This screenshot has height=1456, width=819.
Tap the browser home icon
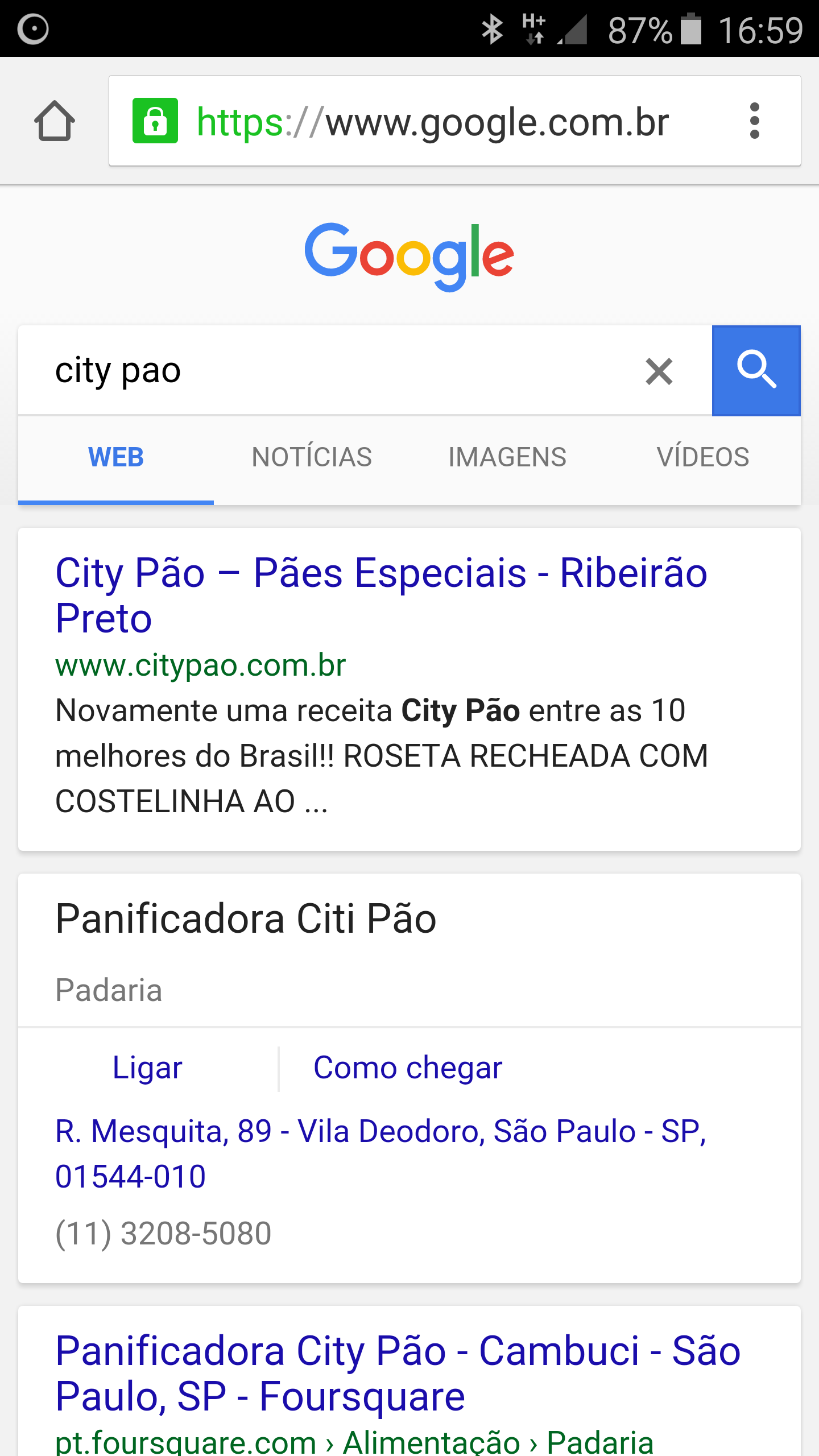55,121
